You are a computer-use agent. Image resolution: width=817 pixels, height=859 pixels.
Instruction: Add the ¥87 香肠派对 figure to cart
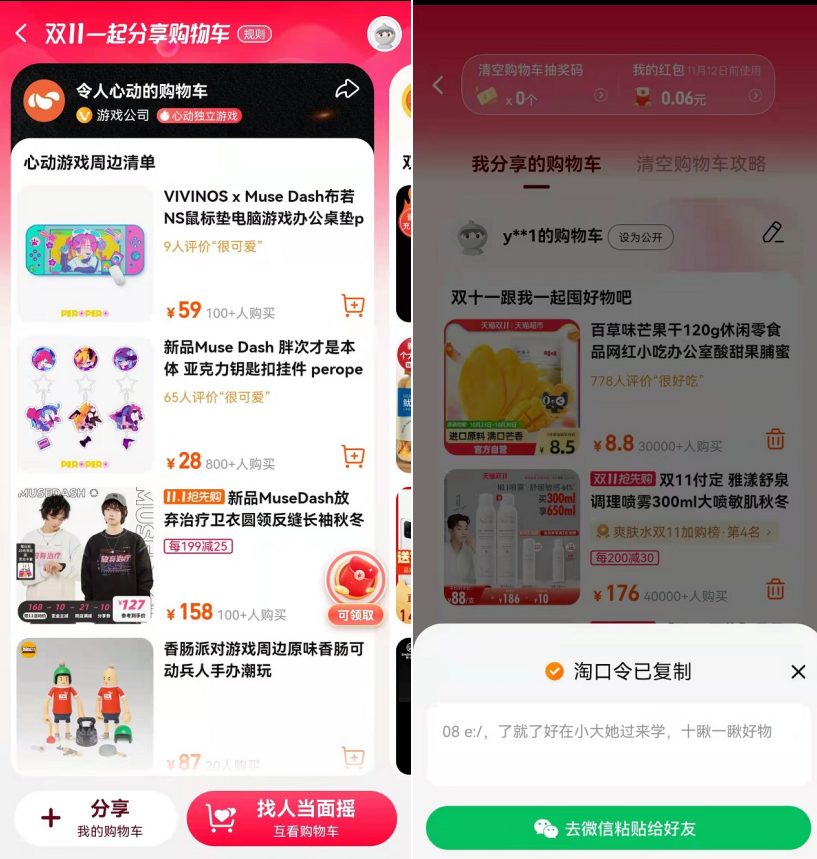click(x=352, y=757)
